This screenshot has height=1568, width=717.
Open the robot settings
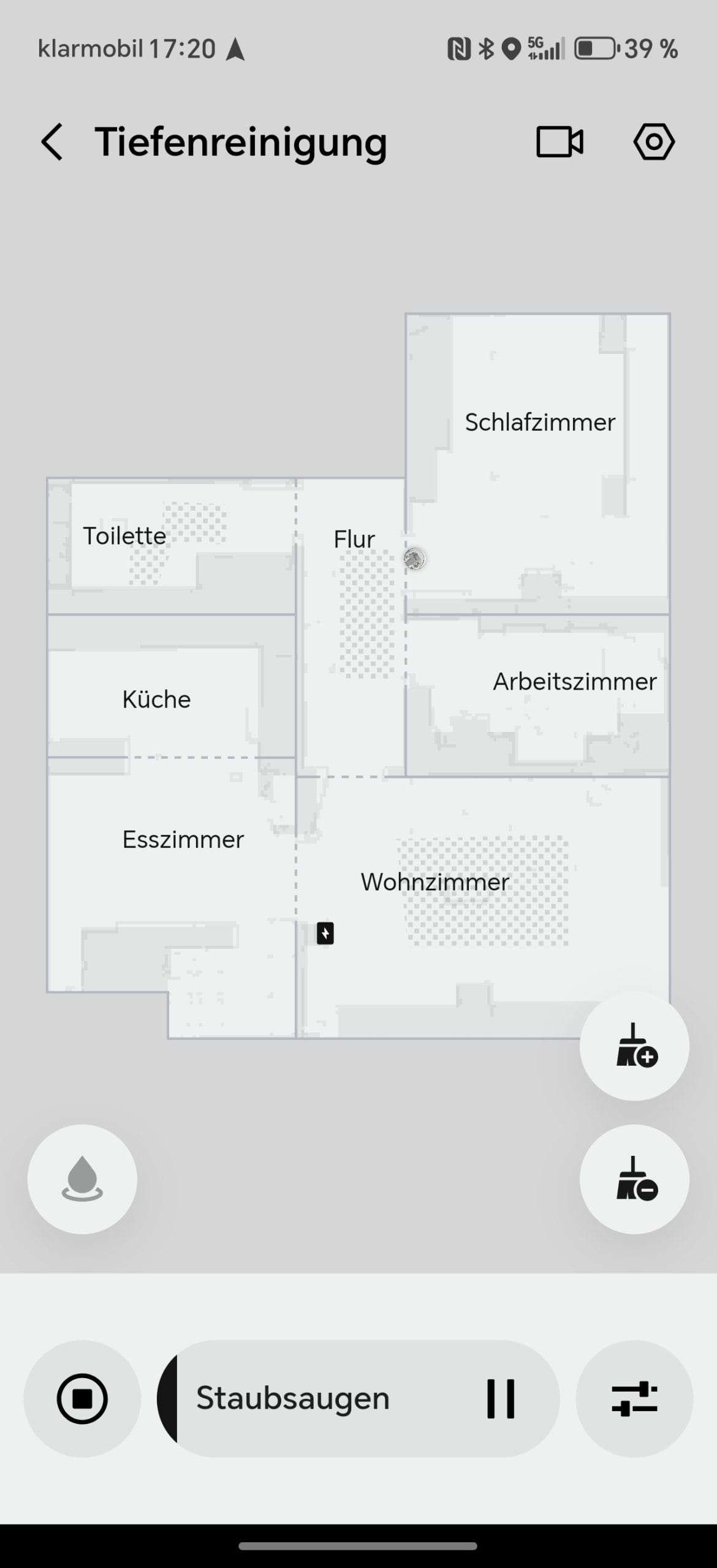point(654,142)
